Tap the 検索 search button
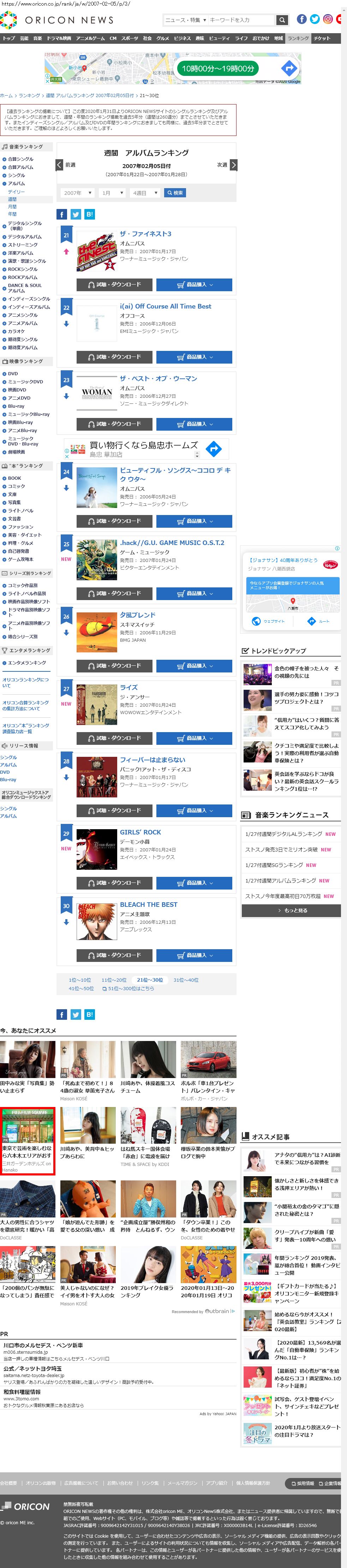 [174, 193]
